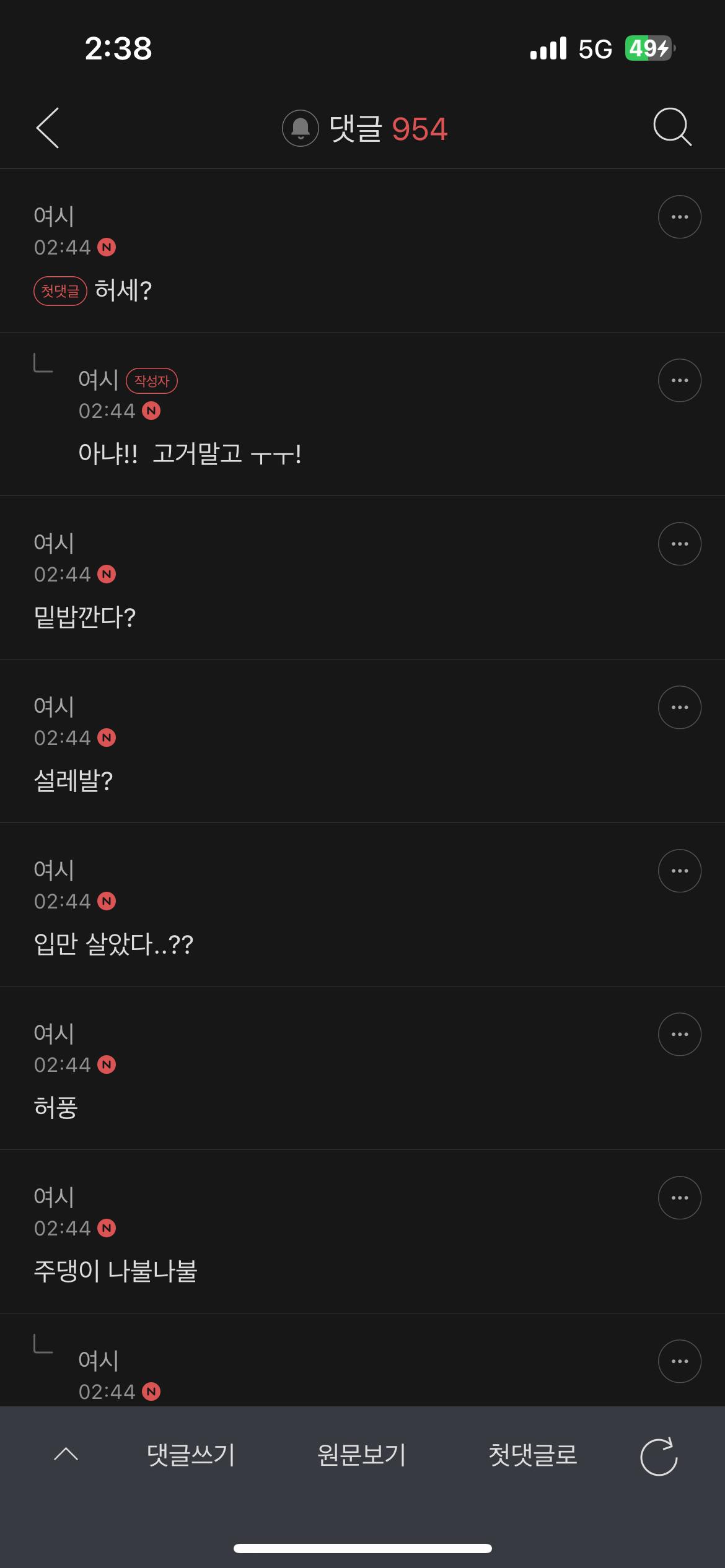Open more options for the 입만 살았다..?? comment
The image size is (725, 1568).
pos(680,871)
